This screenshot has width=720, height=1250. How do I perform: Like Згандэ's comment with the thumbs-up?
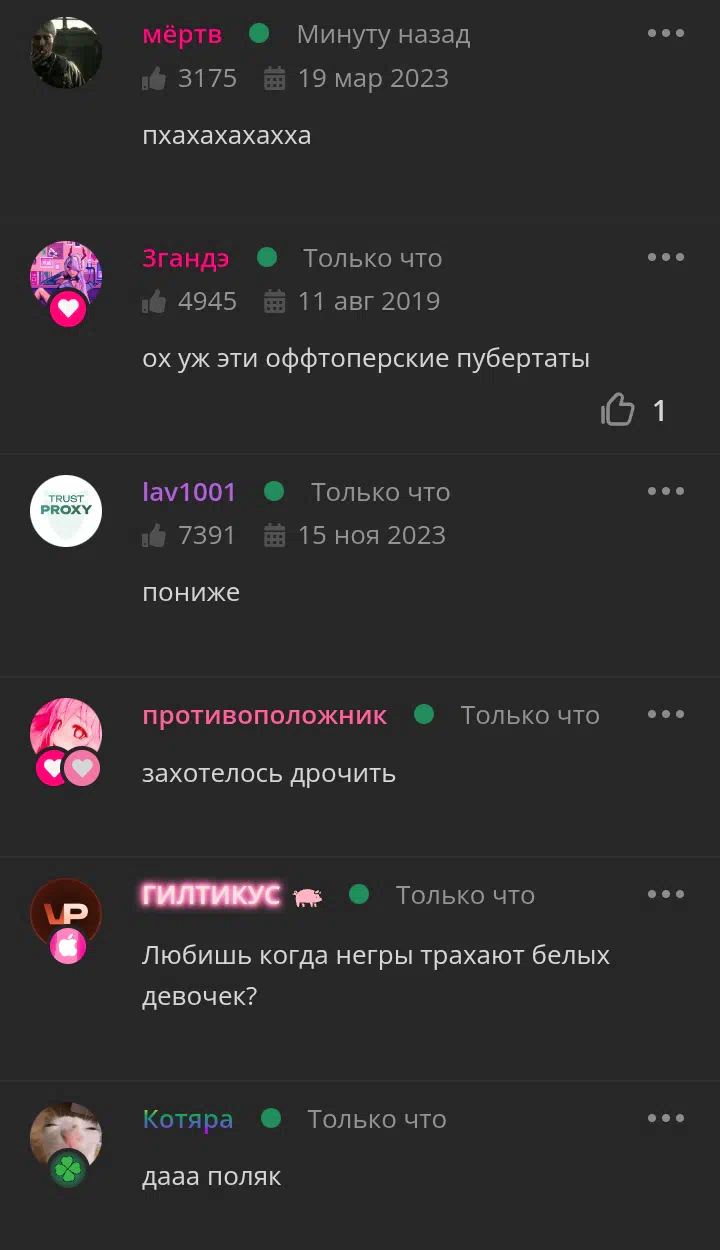click(618, 409)
